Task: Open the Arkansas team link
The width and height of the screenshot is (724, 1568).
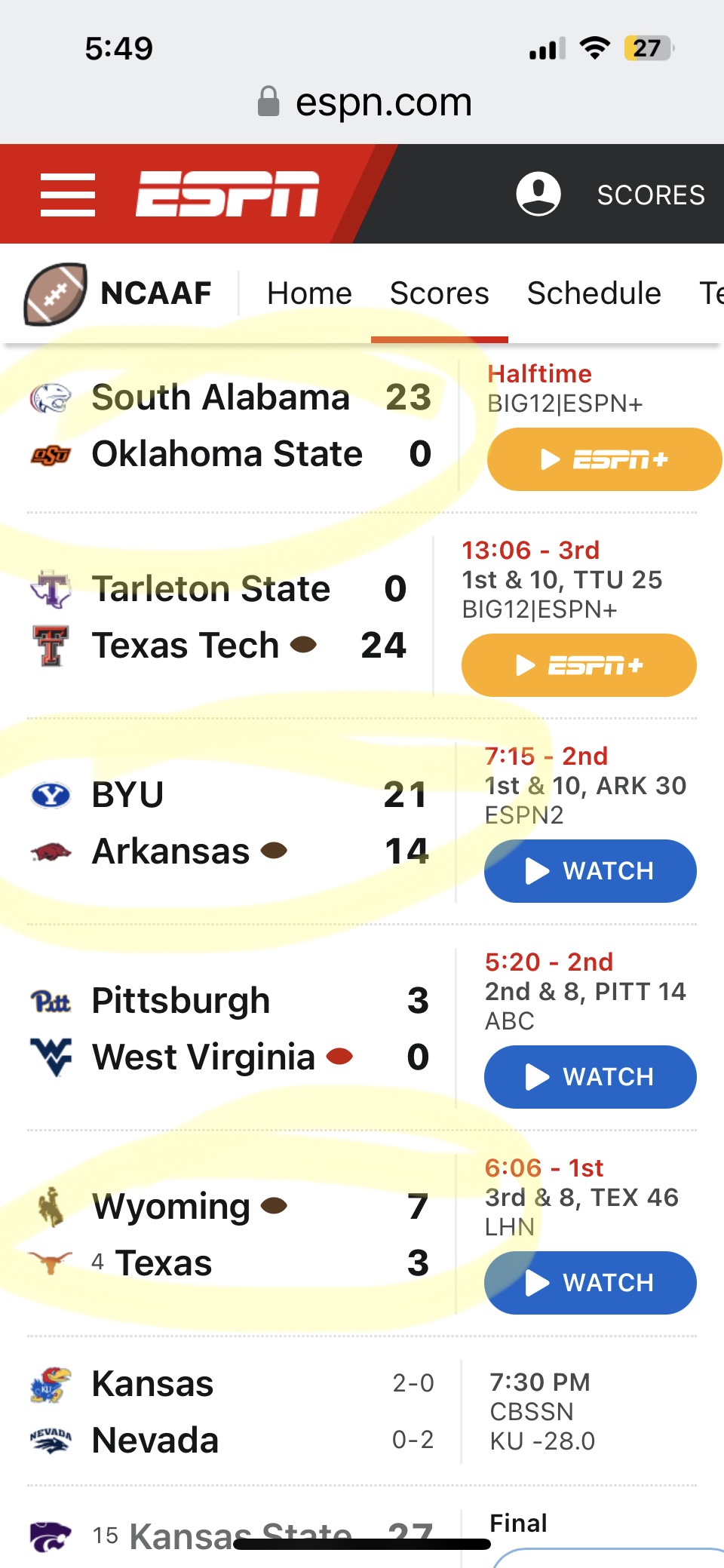Action: click(x=170, y=851)
